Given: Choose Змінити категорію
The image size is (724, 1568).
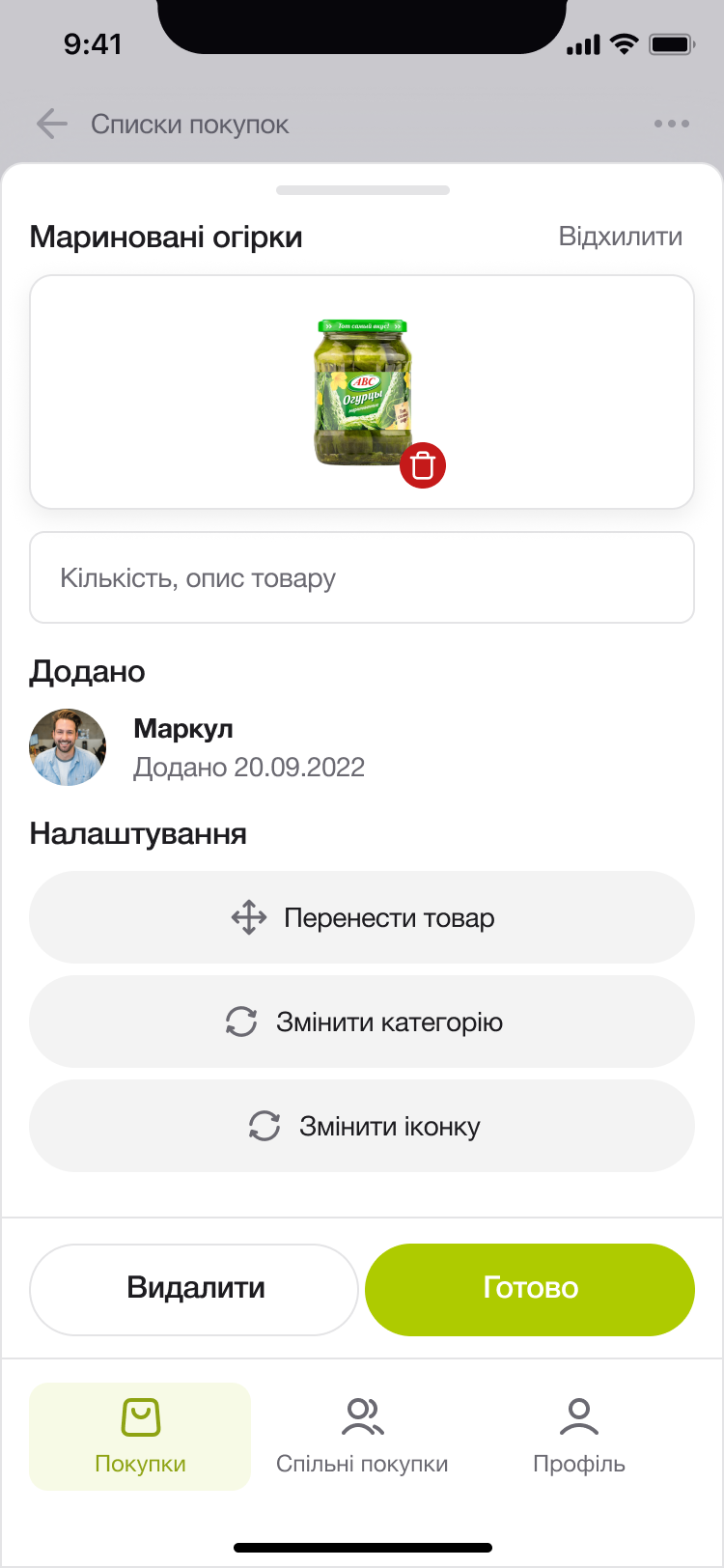Looking at the screenshot, I should [x=362, y=1022].
